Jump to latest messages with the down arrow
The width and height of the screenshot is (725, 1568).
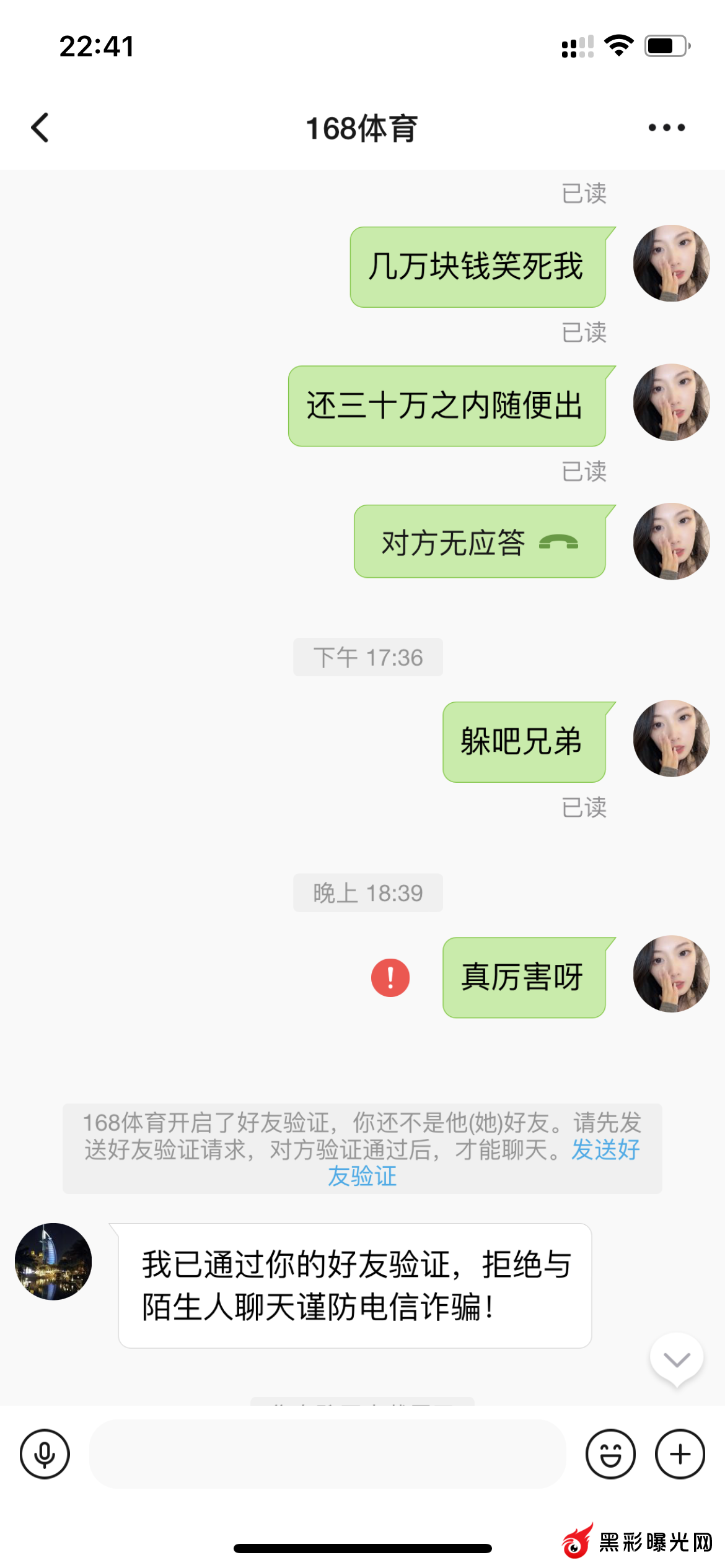pos(677,1360)
